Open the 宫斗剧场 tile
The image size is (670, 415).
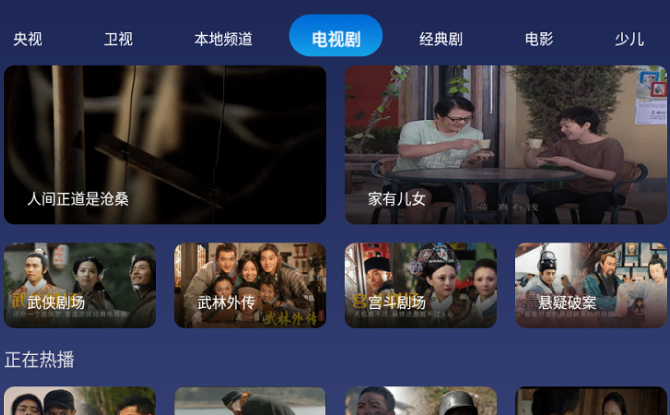tap(421, 285)
